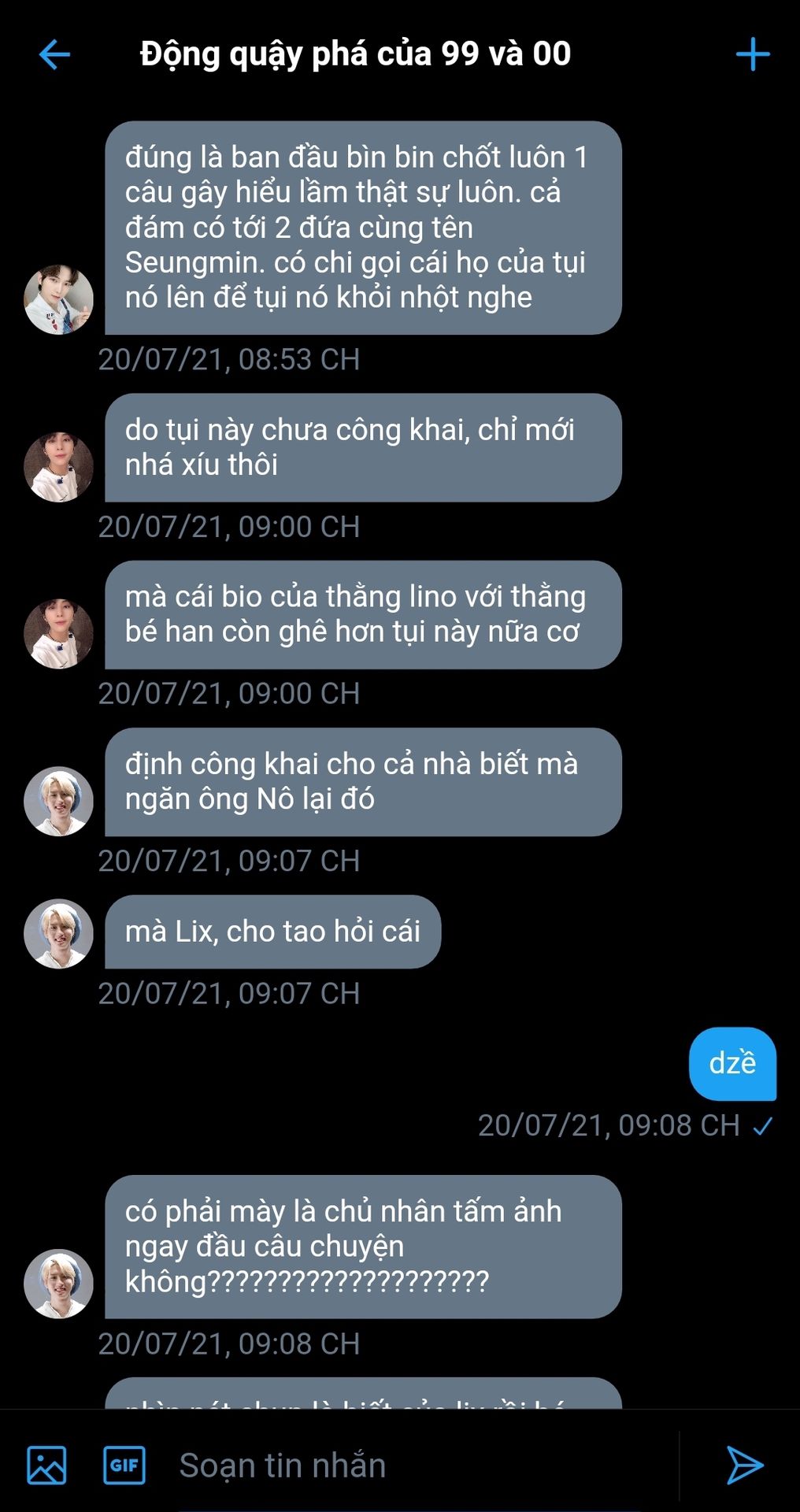Attach a photo with the image icon
The image size is (800, 1512).
click(47, 1465)
